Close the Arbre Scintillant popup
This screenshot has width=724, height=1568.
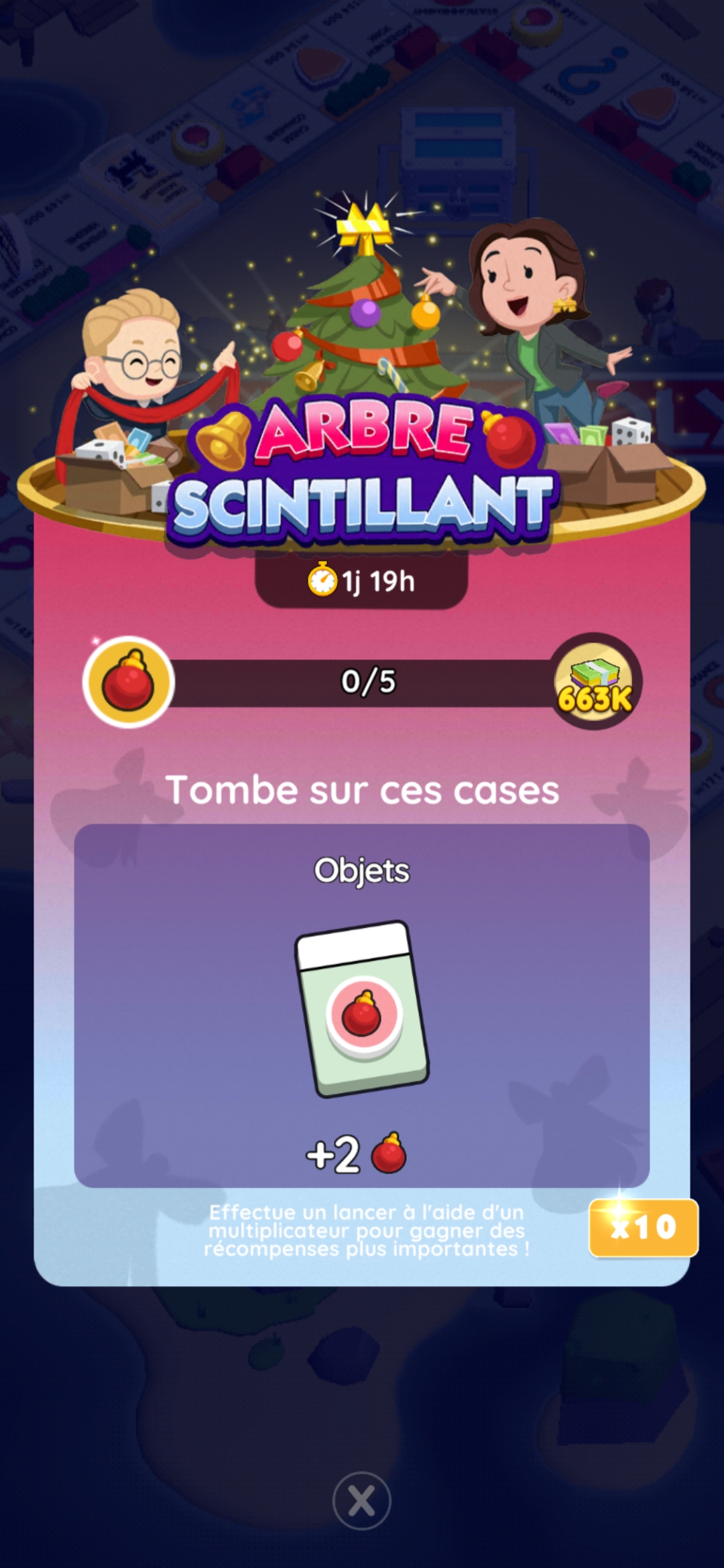point(361,1500)
